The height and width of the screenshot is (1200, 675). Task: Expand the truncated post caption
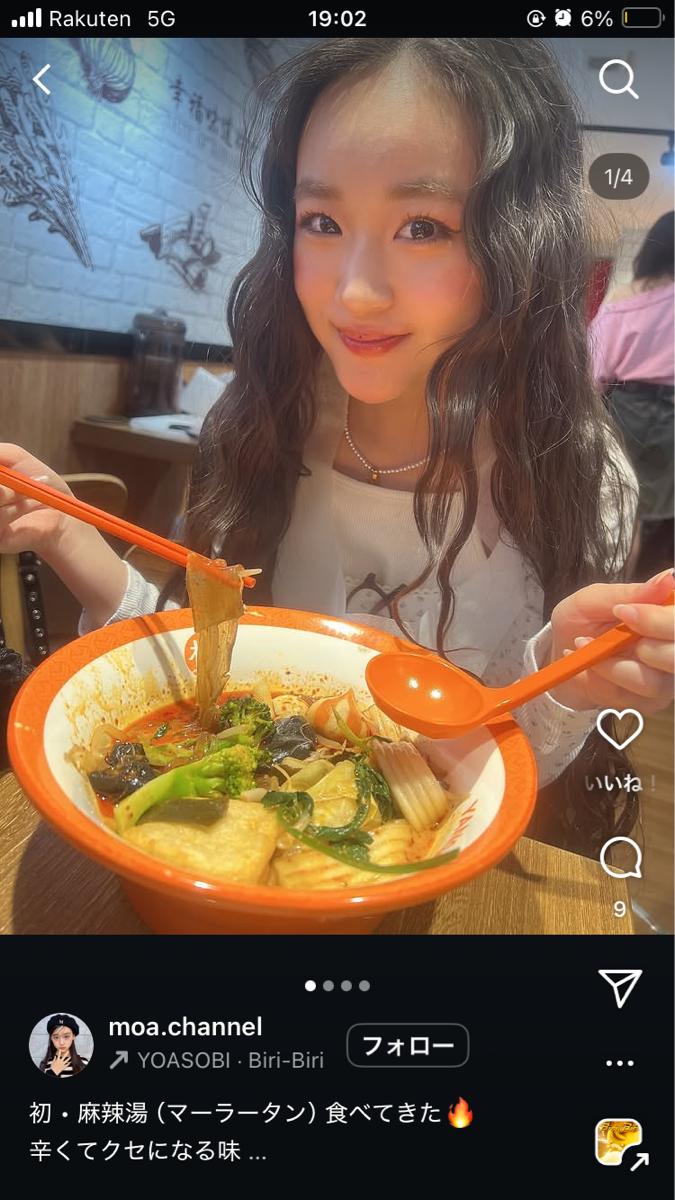(x=256, y=1152)
